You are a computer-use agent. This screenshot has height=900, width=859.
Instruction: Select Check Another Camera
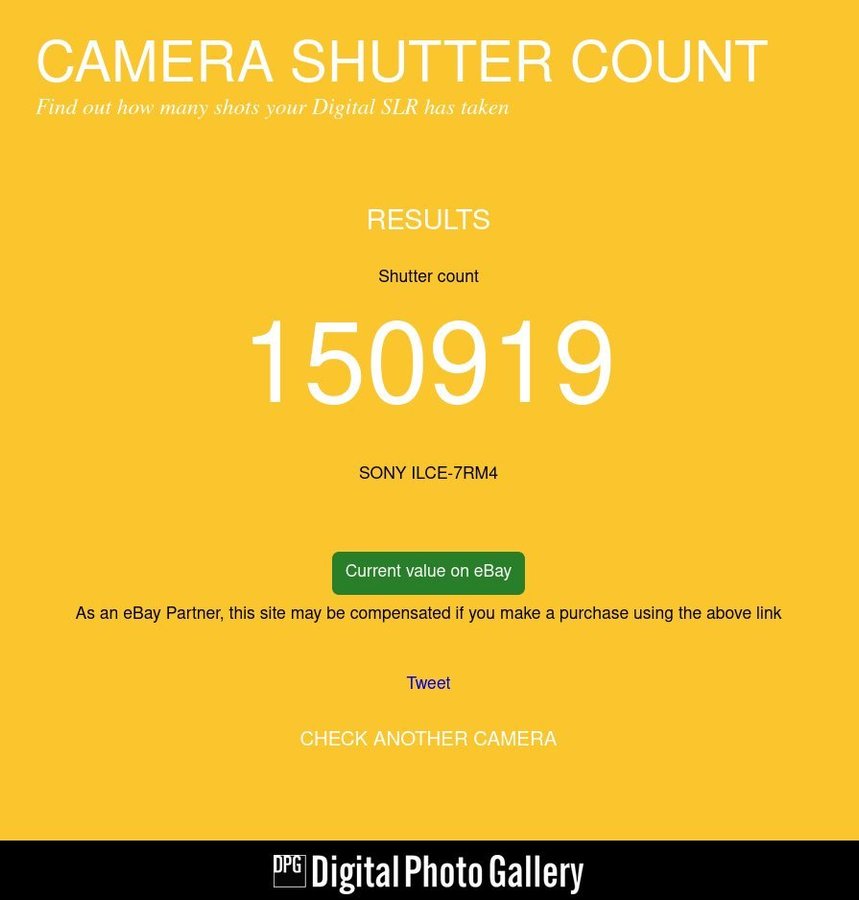(x=428, y=739)
